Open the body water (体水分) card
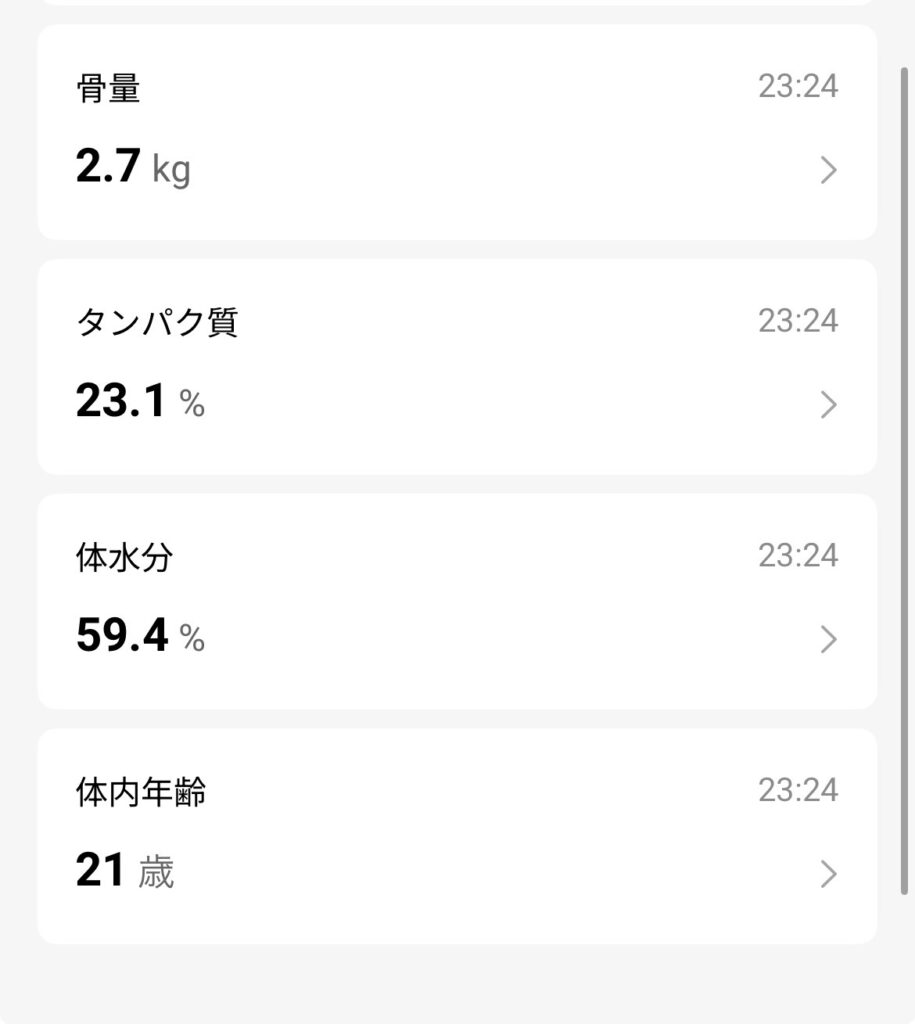This screenshot has width=915, height=1024. [x=457, y=600]
